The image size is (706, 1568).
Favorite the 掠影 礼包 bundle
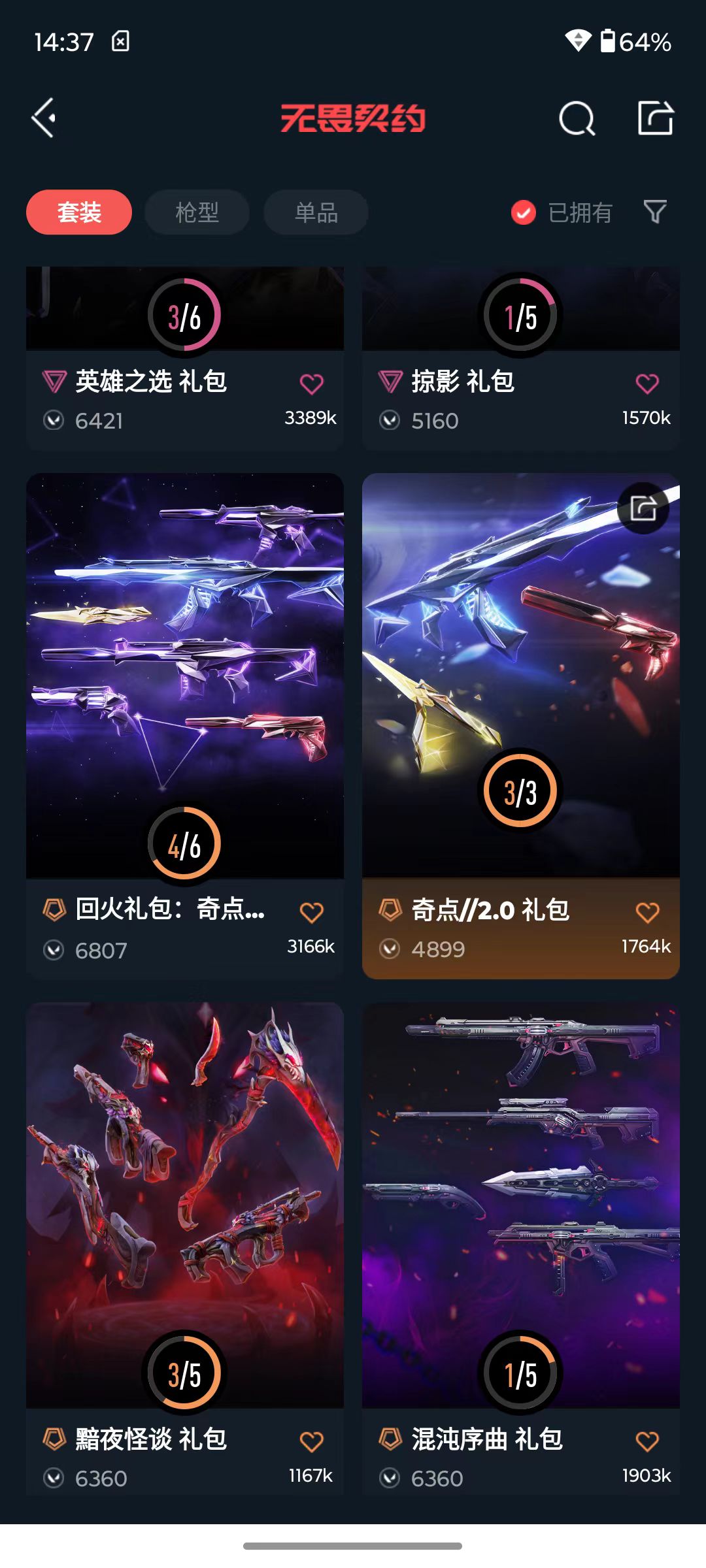[647, 384]
